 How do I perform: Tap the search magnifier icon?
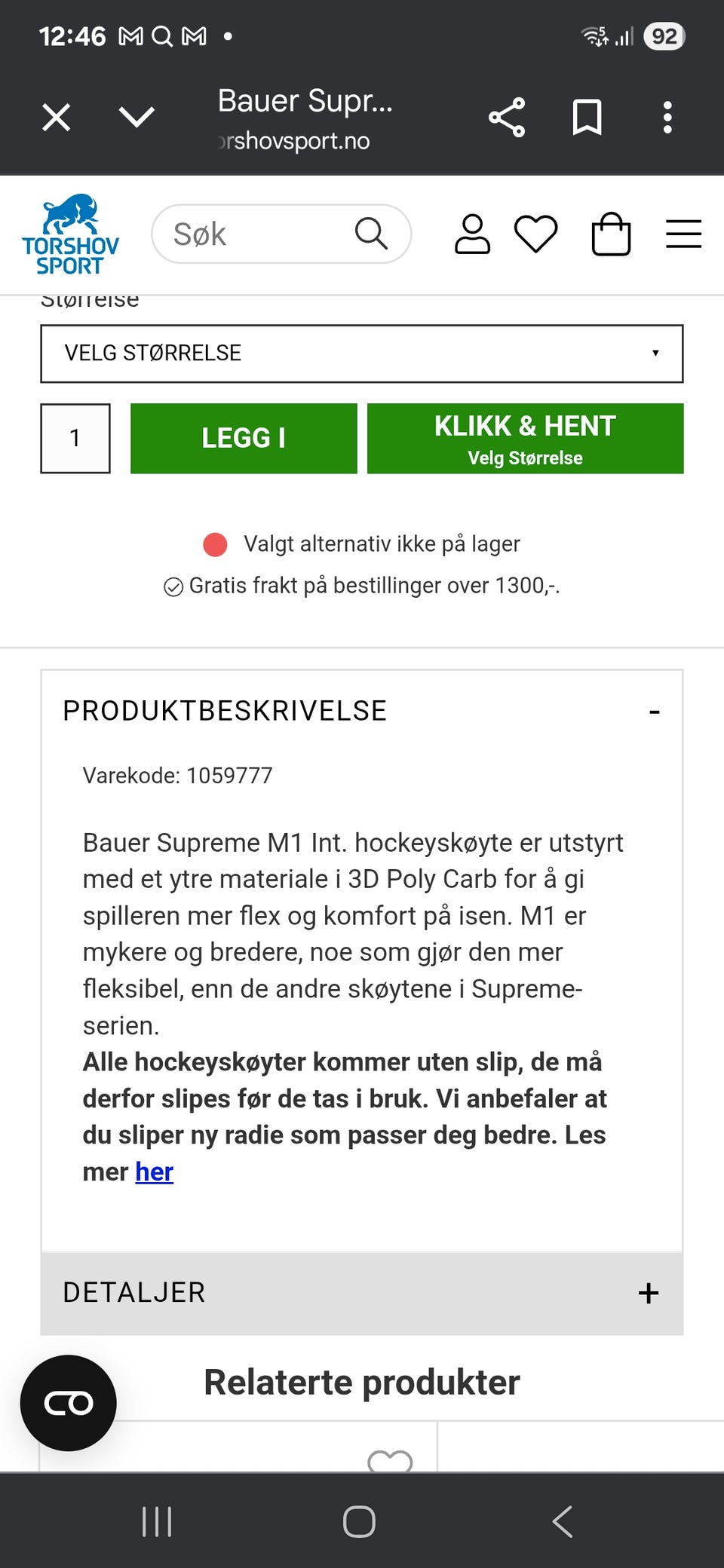coord(371,233)
